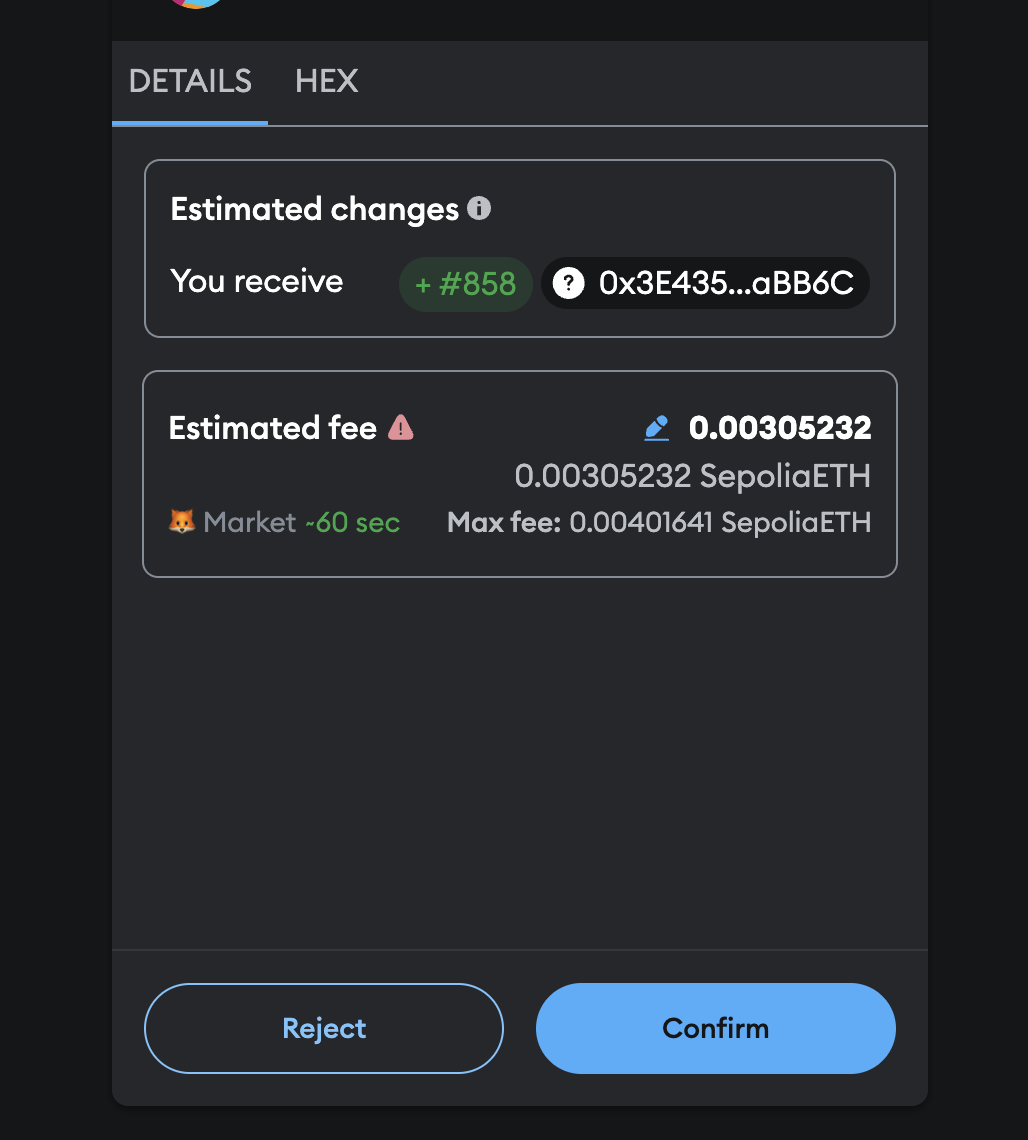Confirm the transaction

(x=715, y=1028)
